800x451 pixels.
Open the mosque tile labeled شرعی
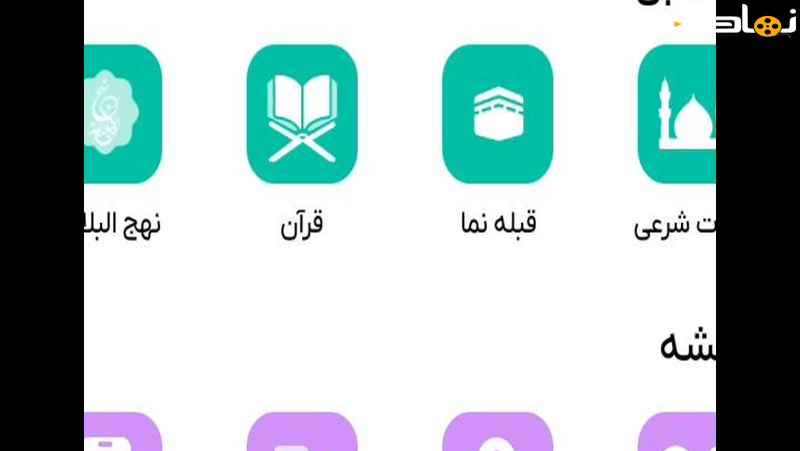pos(678,114)
